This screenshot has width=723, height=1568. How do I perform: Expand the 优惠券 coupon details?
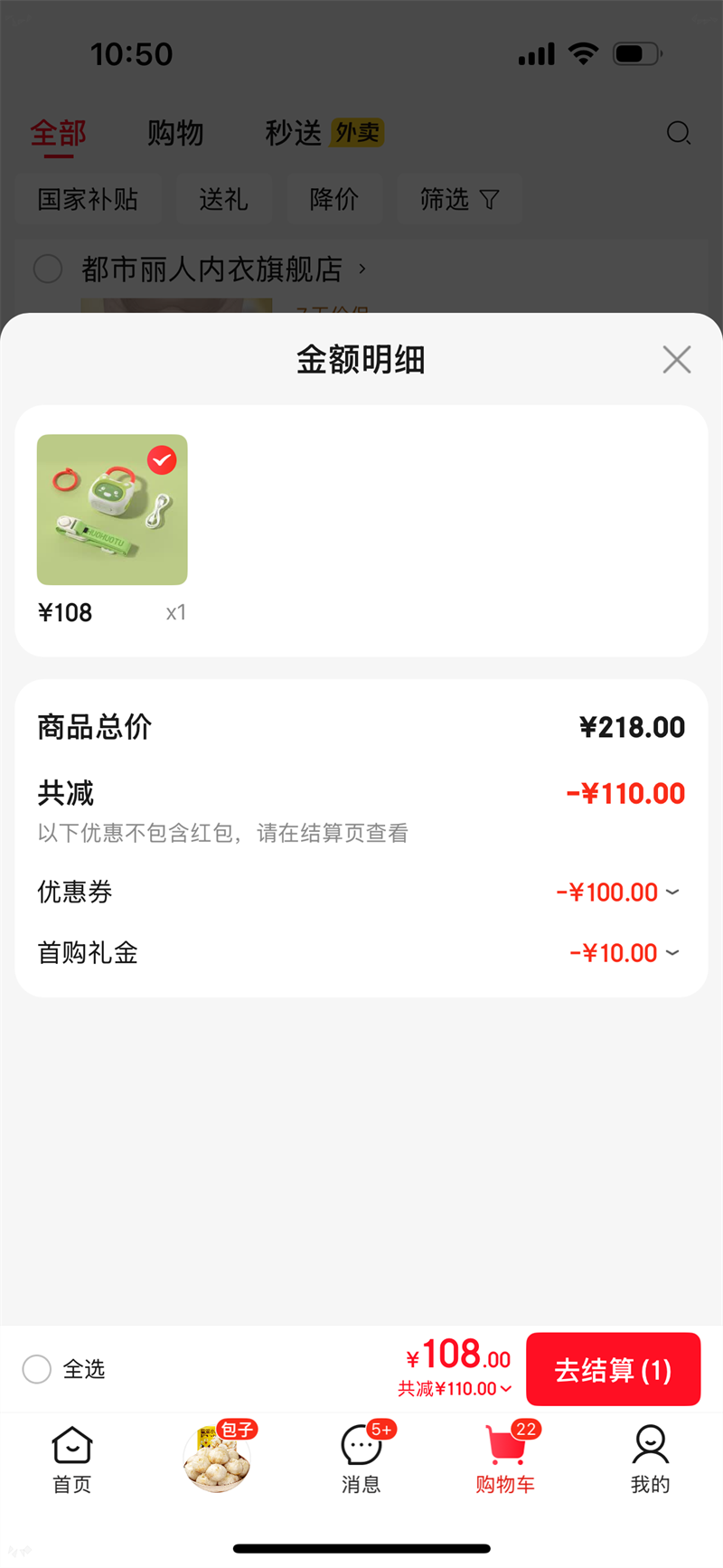663,892
